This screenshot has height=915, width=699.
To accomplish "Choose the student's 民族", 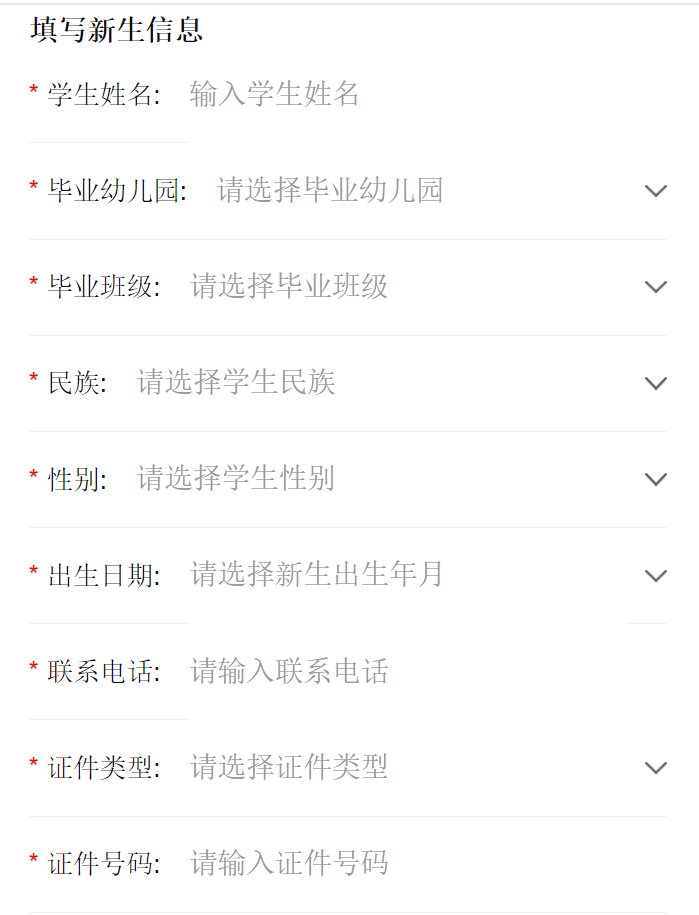I will click(x=390, y=383).
